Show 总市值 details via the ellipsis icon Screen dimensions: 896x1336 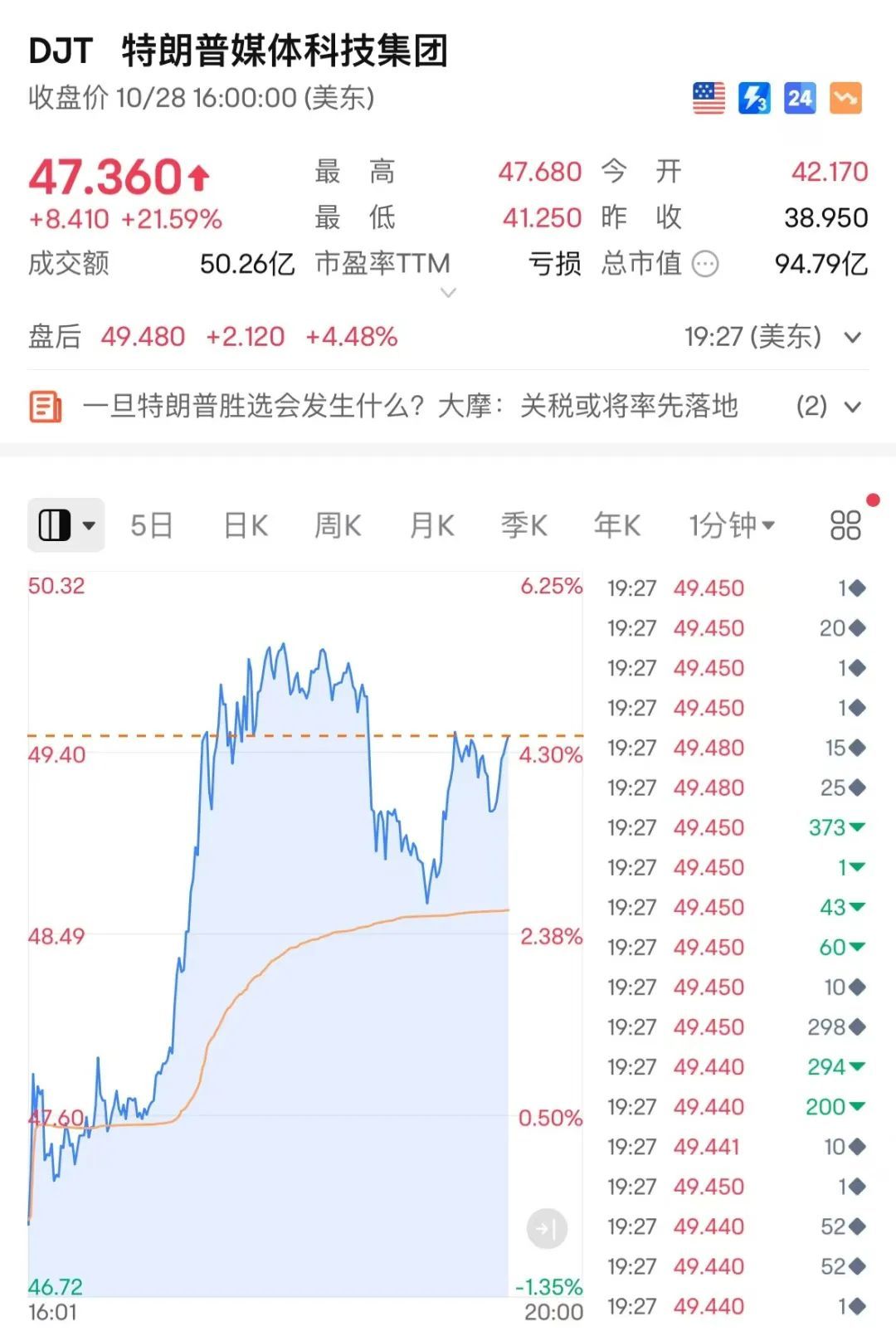705,265
